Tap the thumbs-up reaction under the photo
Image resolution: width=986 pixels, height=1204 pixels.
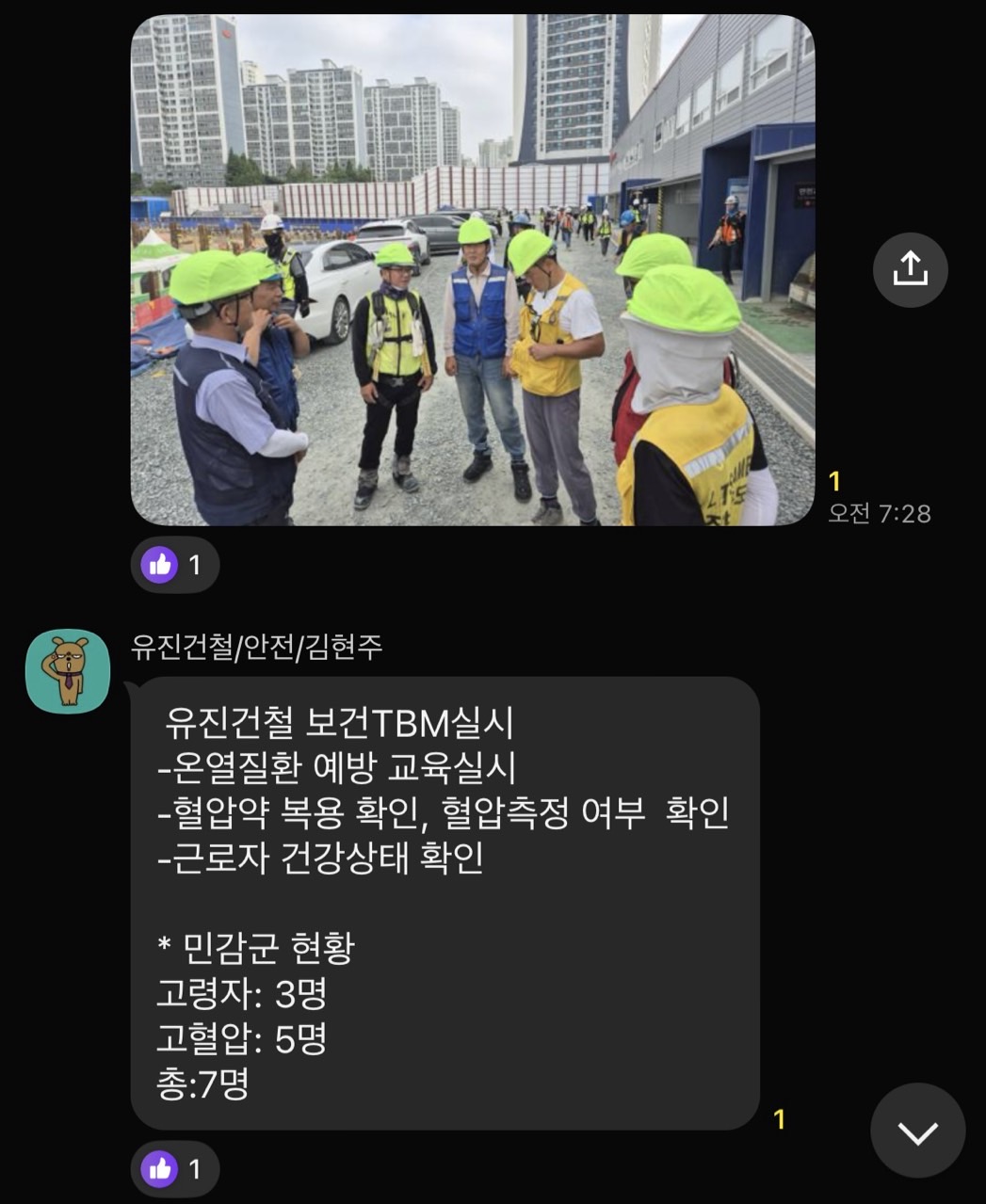174,565
